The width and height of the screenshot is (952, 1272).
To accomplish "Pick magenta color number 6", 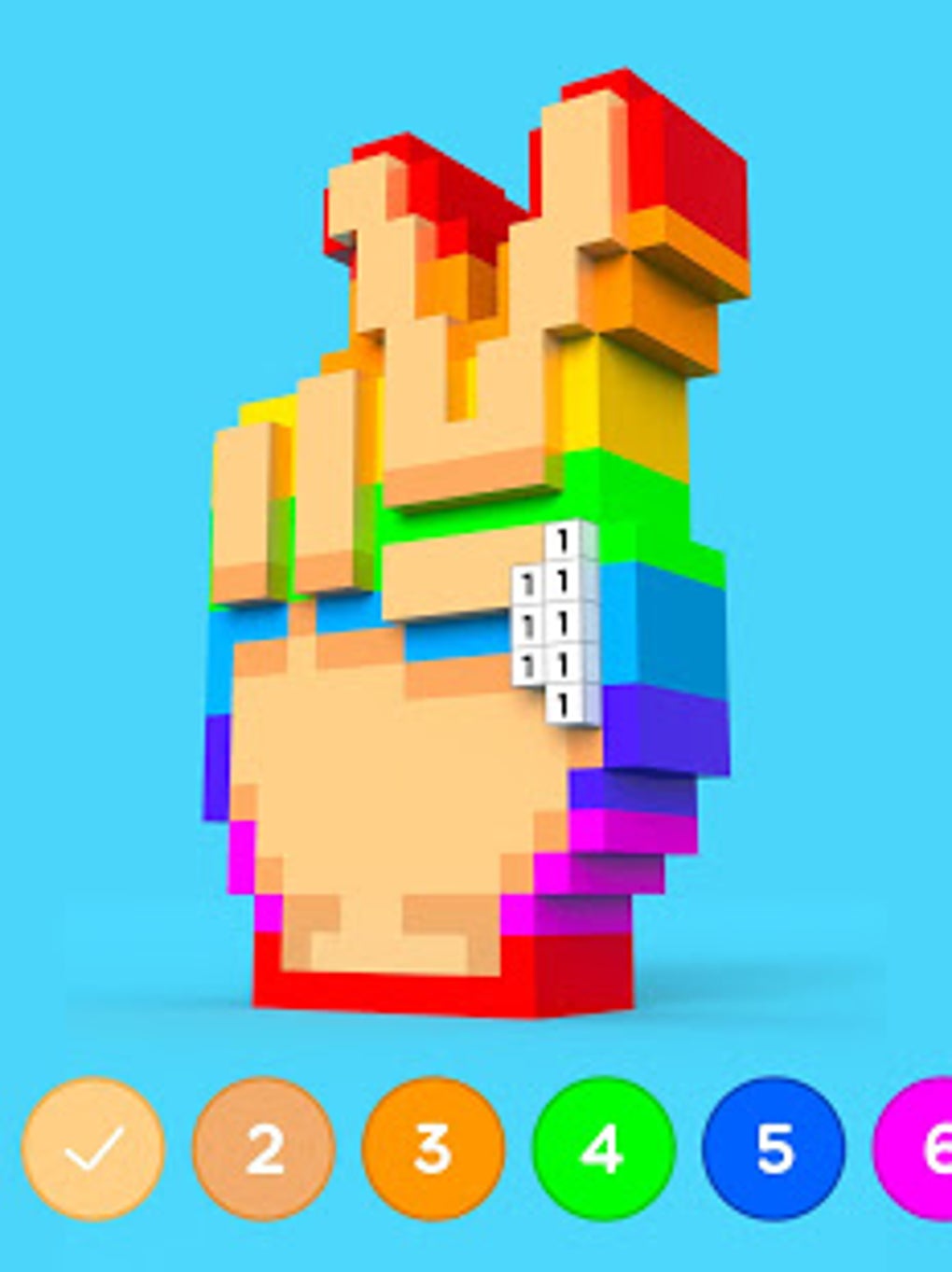I will point(919,1149).
